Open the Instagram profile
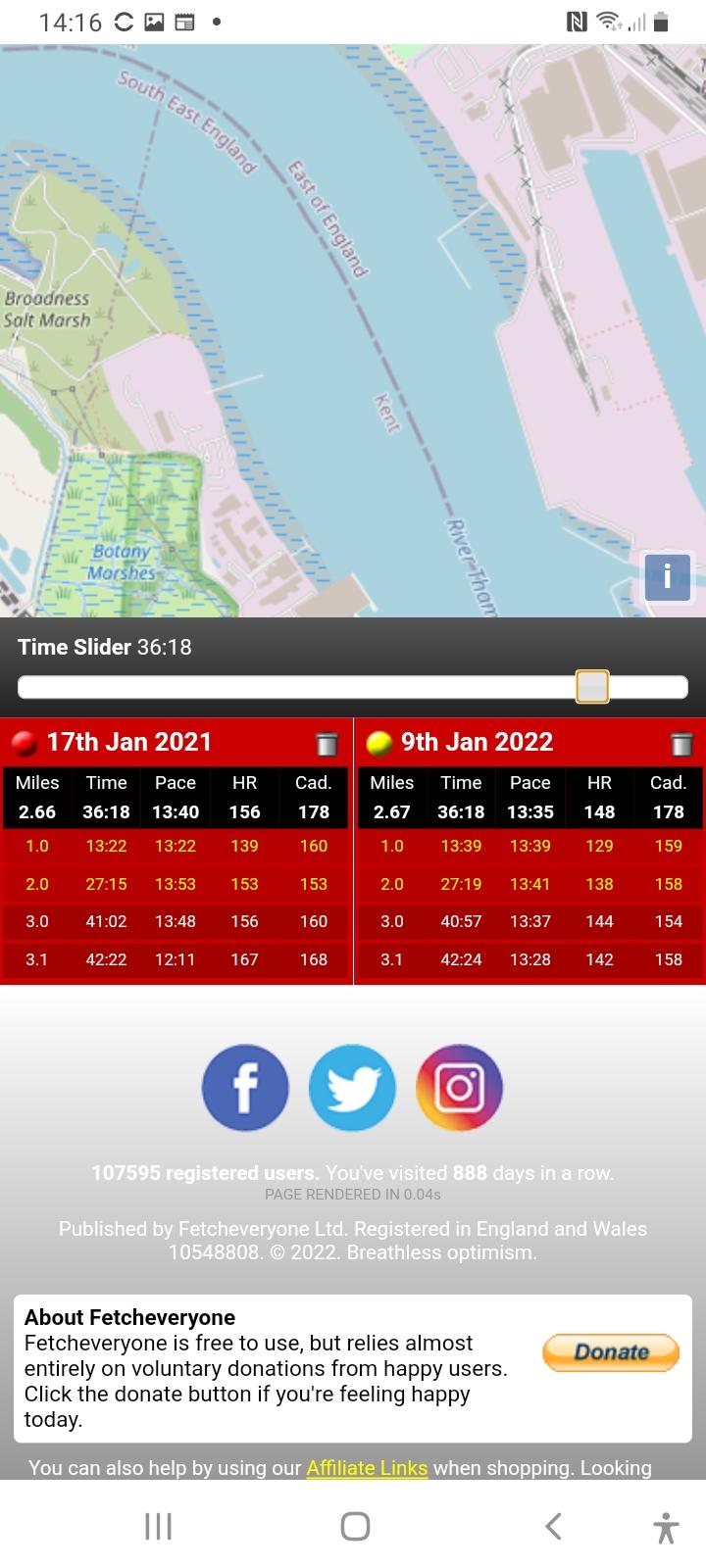Viewport: 706px width, 1568px height. click(459, 1088)
